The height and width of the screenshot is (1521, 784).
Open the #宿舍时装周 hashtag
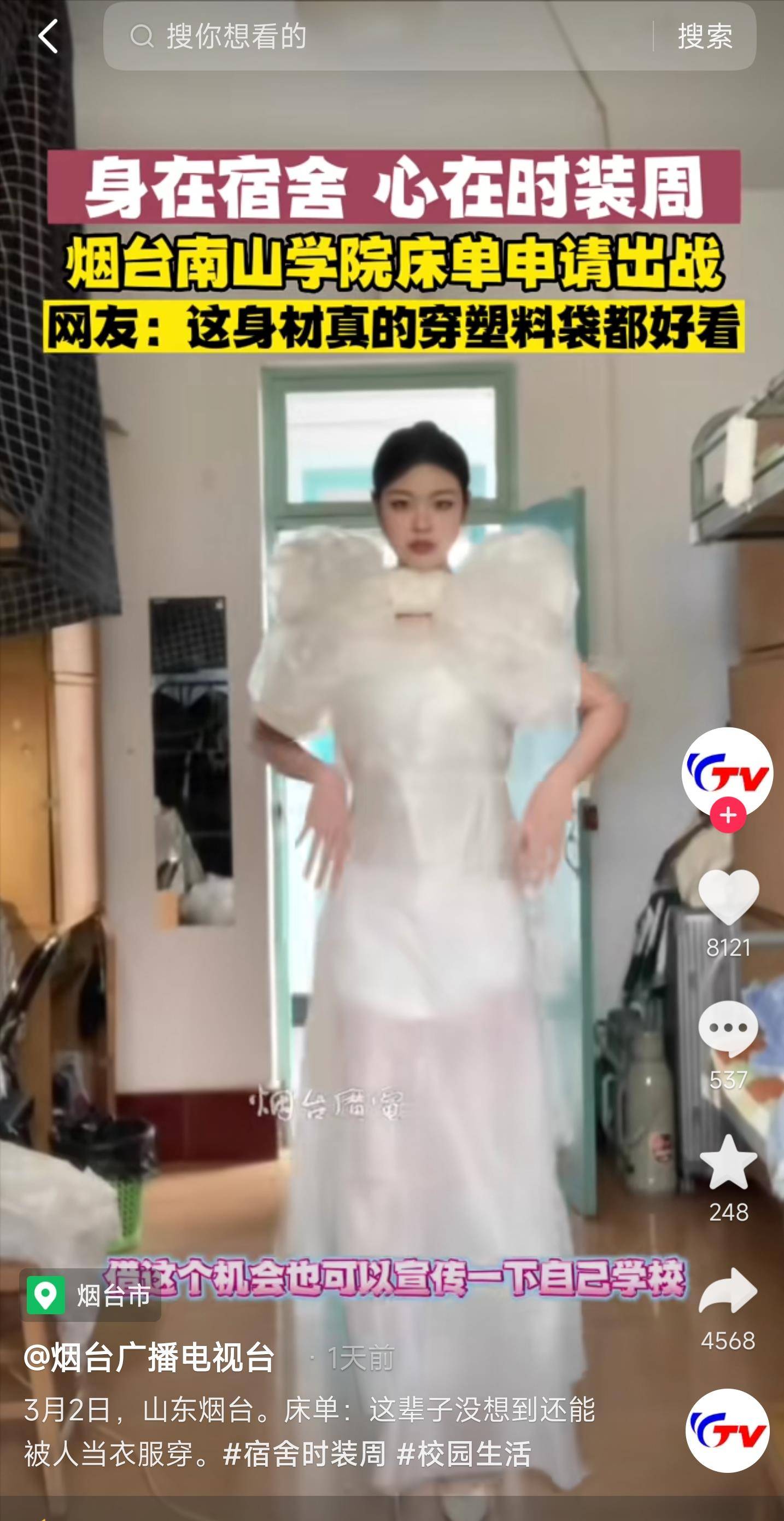tap(304, 1454)
